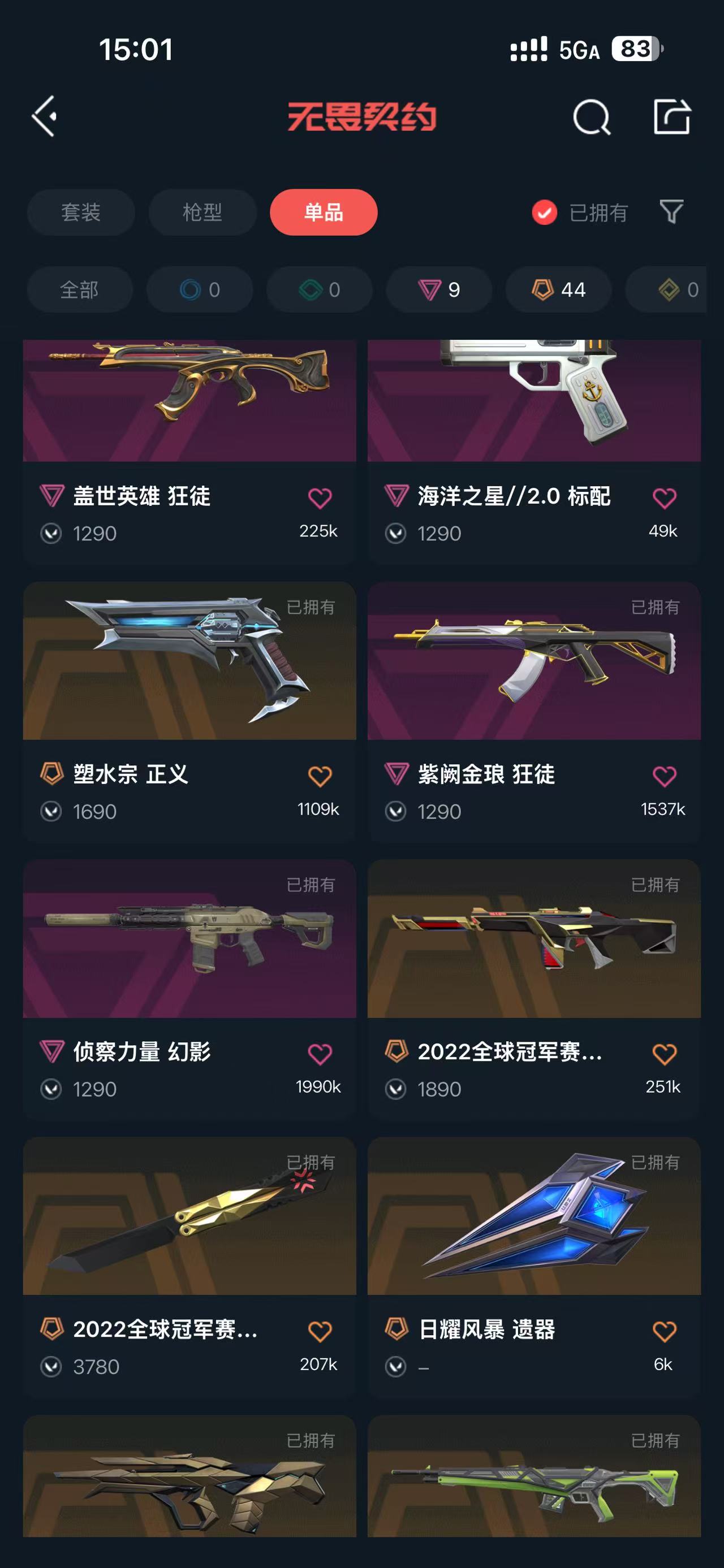Viewport: 724px width, 1568px height.
Task: Open the 日耀风暴 遗器 skin card
Action: (x=534, y=1223)
